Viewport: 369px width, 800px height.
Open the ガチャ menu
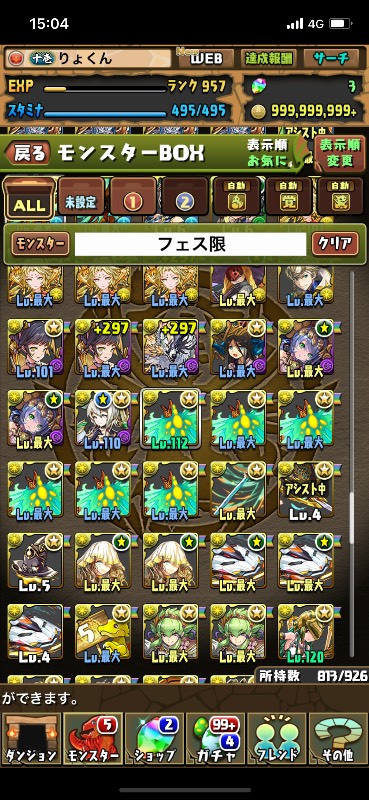click(215, 738)
